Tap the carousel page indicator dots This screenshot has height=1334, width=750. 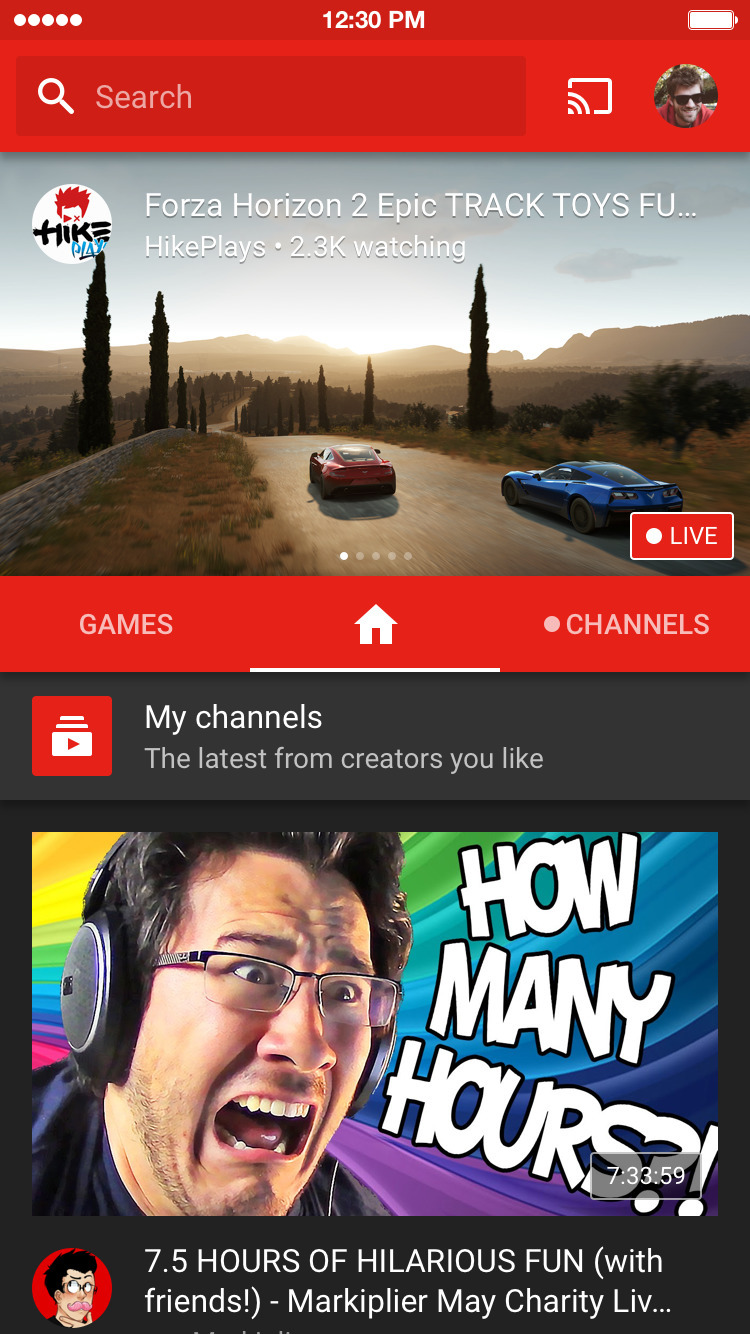click(375, 556)
